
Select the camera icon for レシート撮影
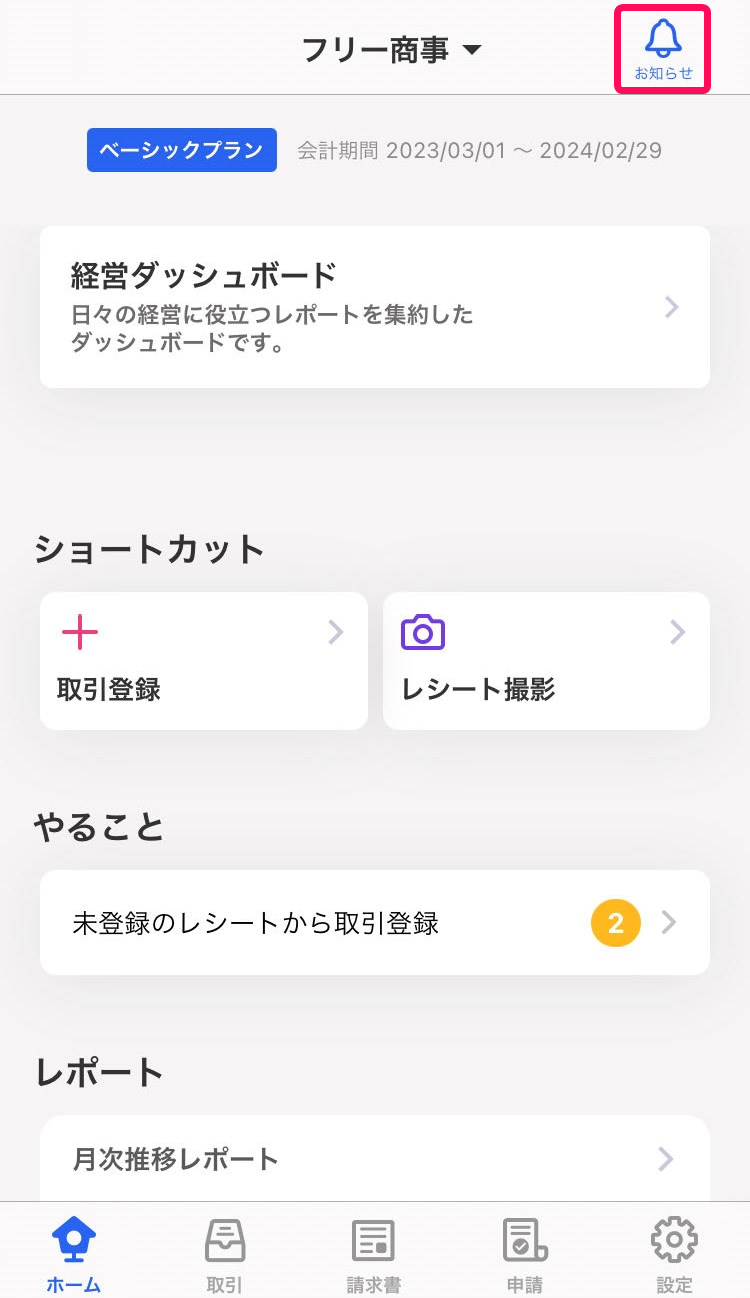(422, 632)
